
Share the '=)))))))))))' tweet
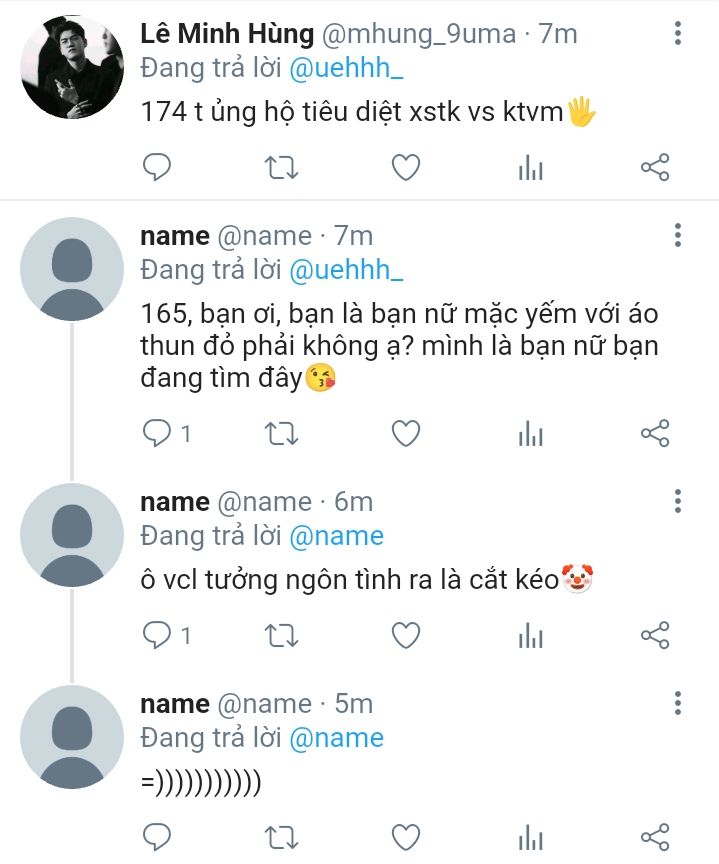click(655, 836)
